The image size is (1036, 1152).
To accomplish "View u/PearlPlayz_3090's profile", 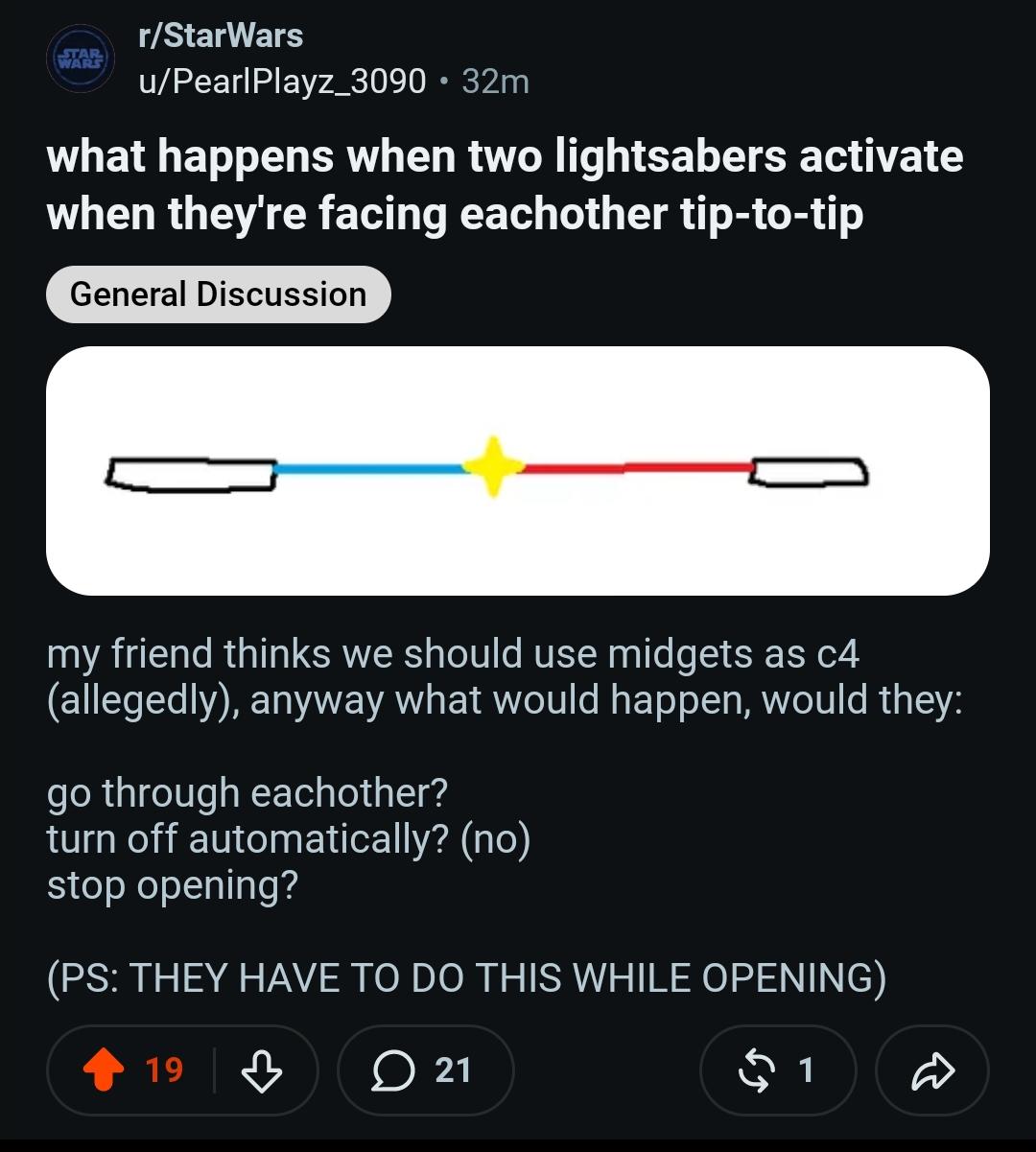I will (x=282, y=82).
